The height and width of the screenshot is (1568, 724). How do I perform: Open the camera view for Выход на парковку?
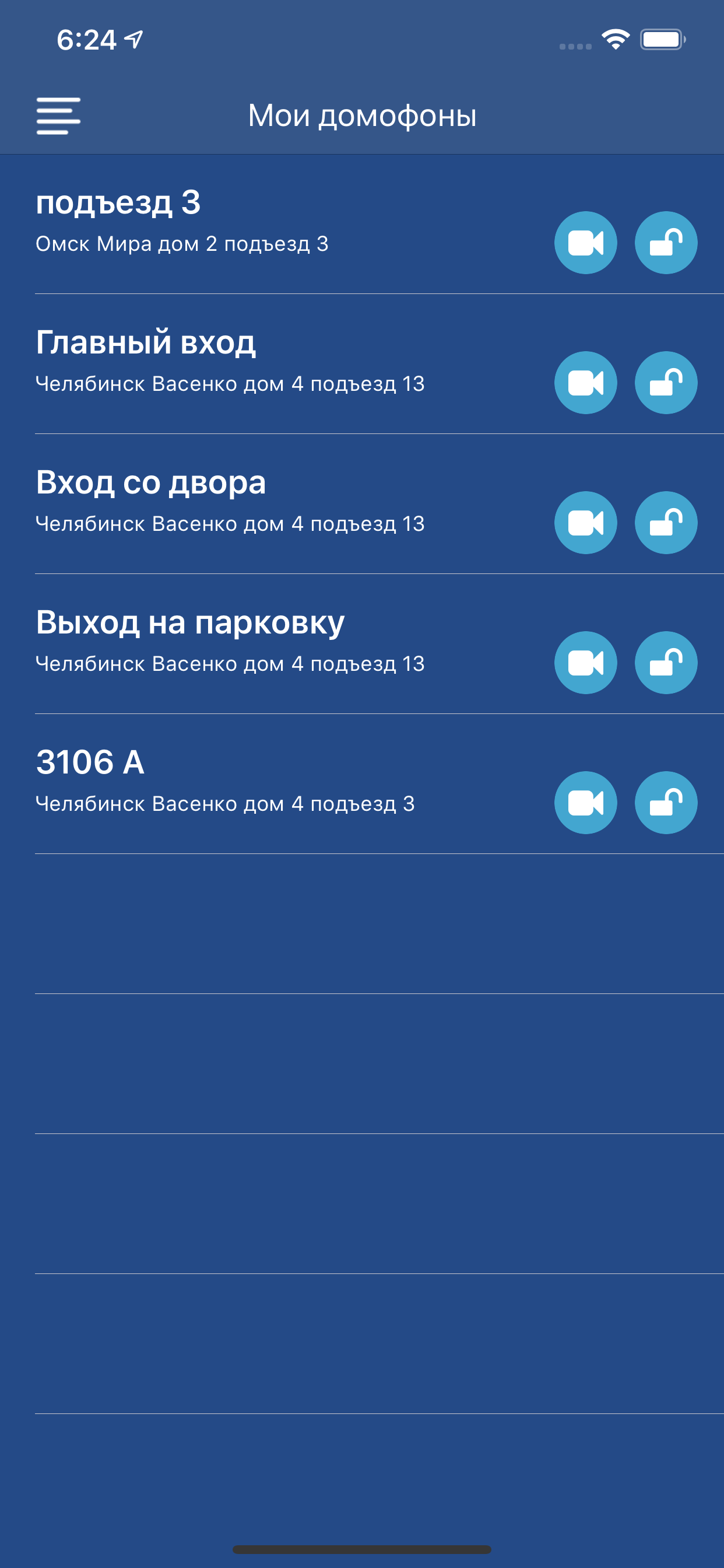pos(585,662)
